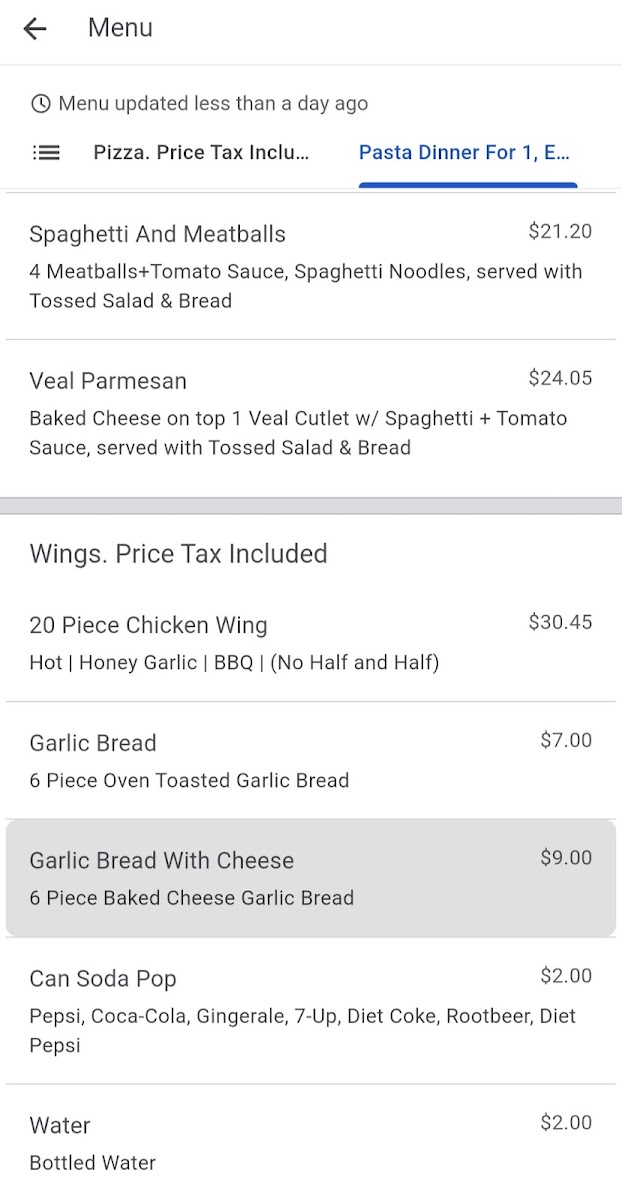View the Veal Parmesan dish details

point(310,413)
